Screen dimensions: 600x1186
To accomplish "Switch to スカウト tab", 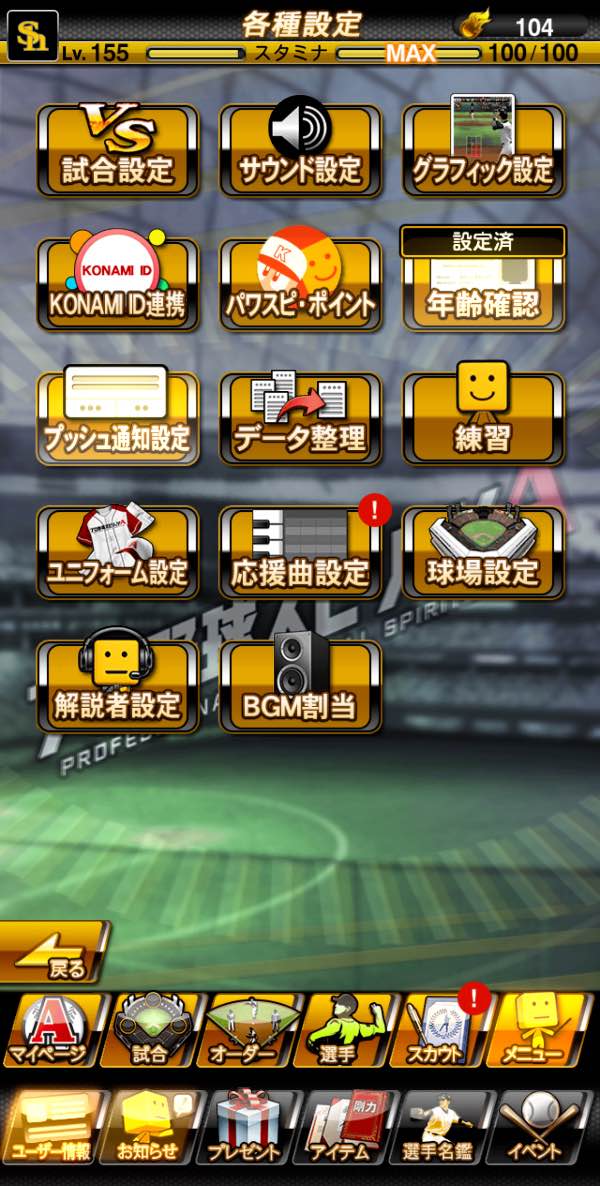I will tap(440, 1030).
